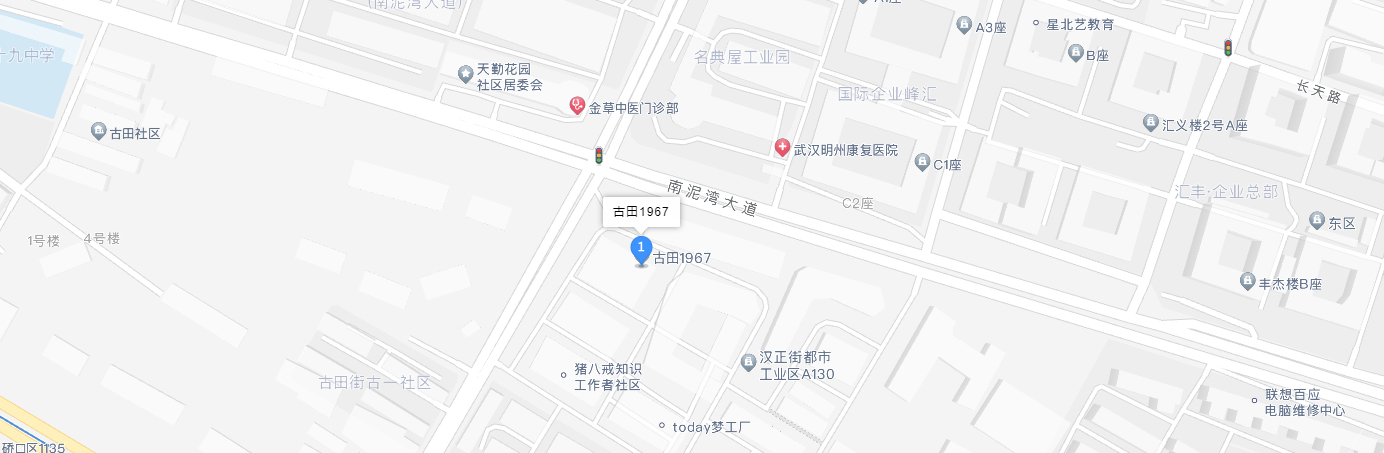
Task: Select the C1座 building marker
Action: coord(922,162)
